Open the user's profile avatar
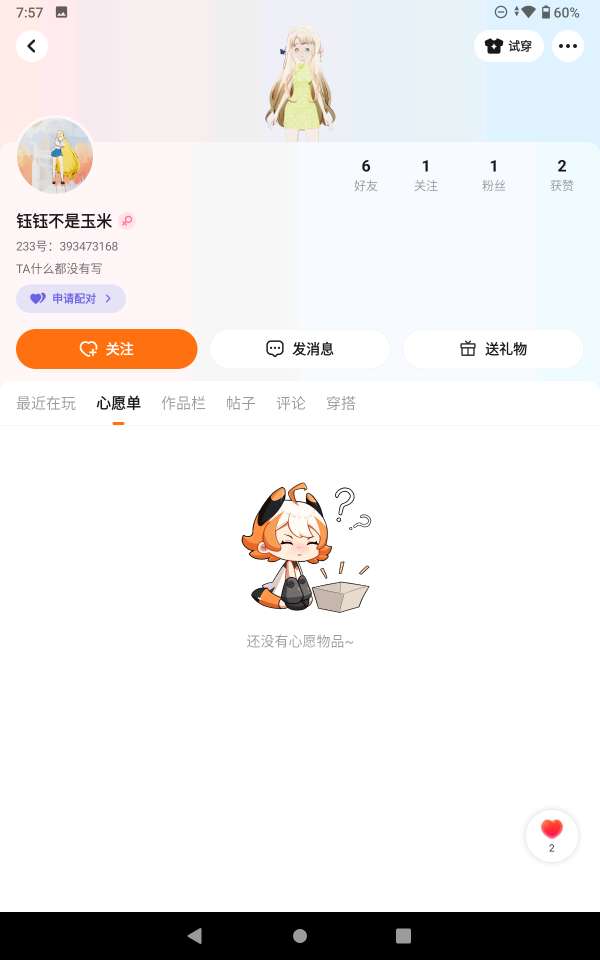This screenshot has width=600, height=960. [55, 156]
